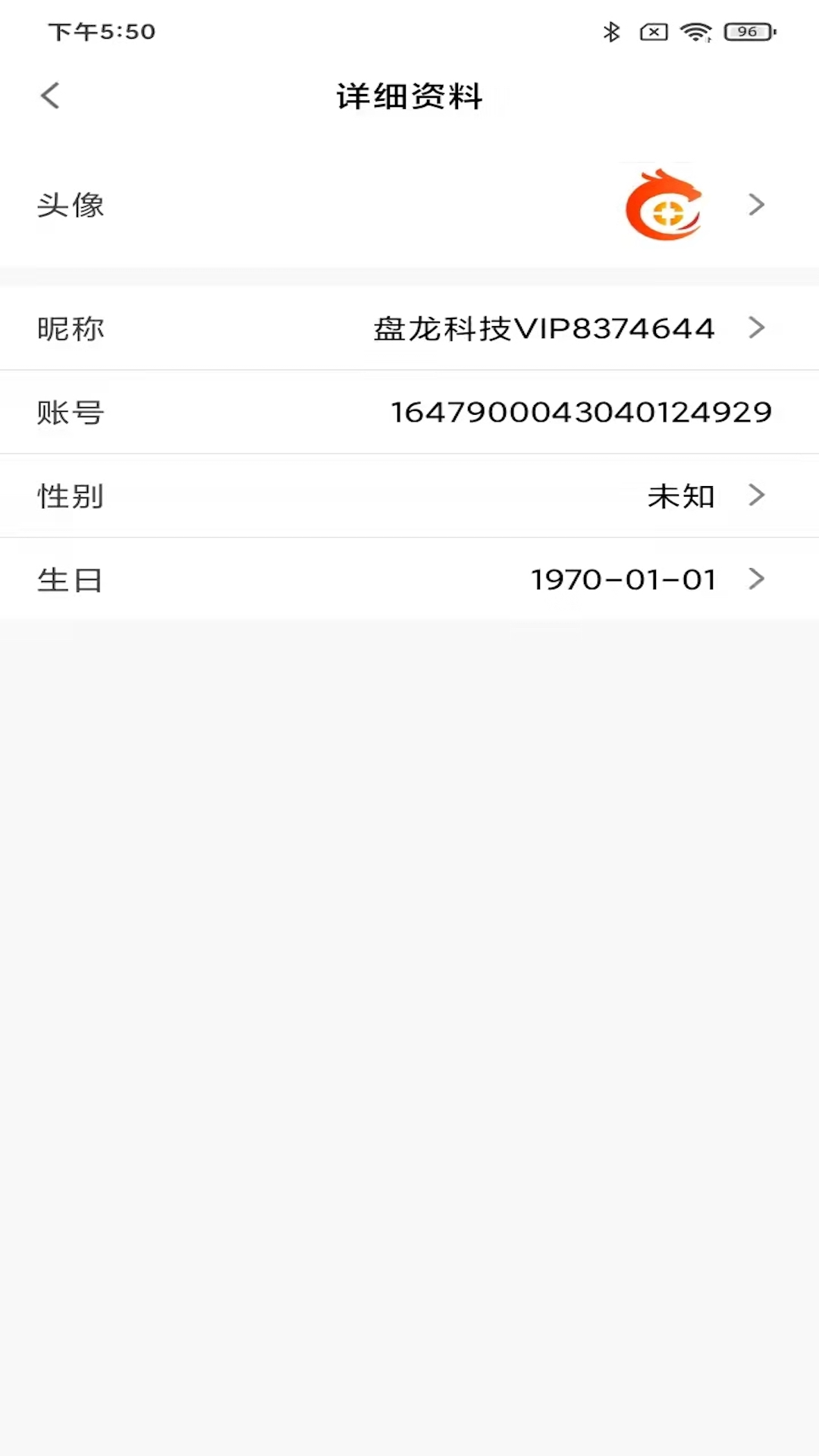The height and width of the screenshot is (1456, 819).
Task: Select the 生日 date 1970-01-01
Action: (623, 579)
